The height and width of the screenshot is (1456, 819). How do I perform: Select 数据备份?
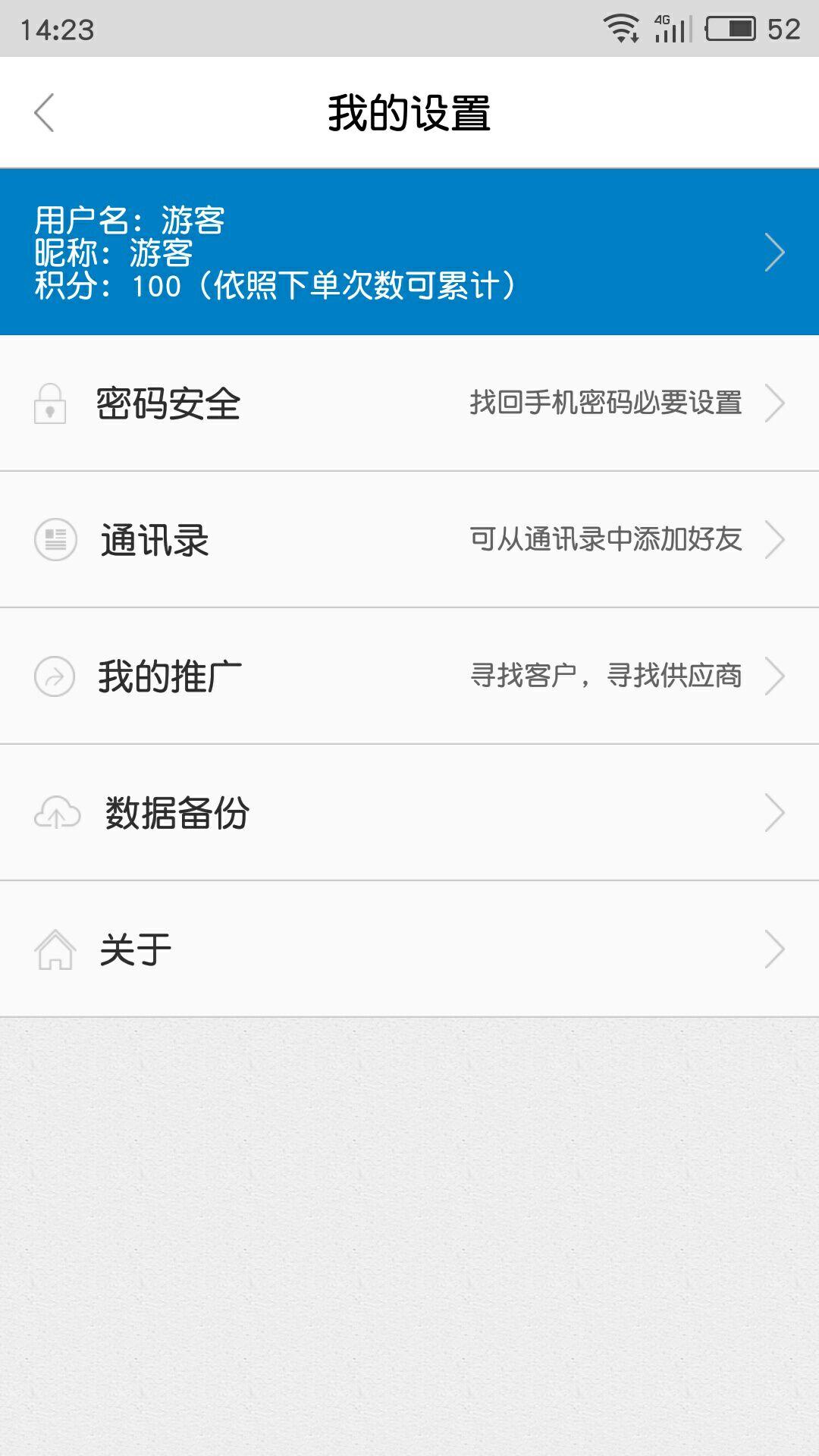click(x=409, y=813)
